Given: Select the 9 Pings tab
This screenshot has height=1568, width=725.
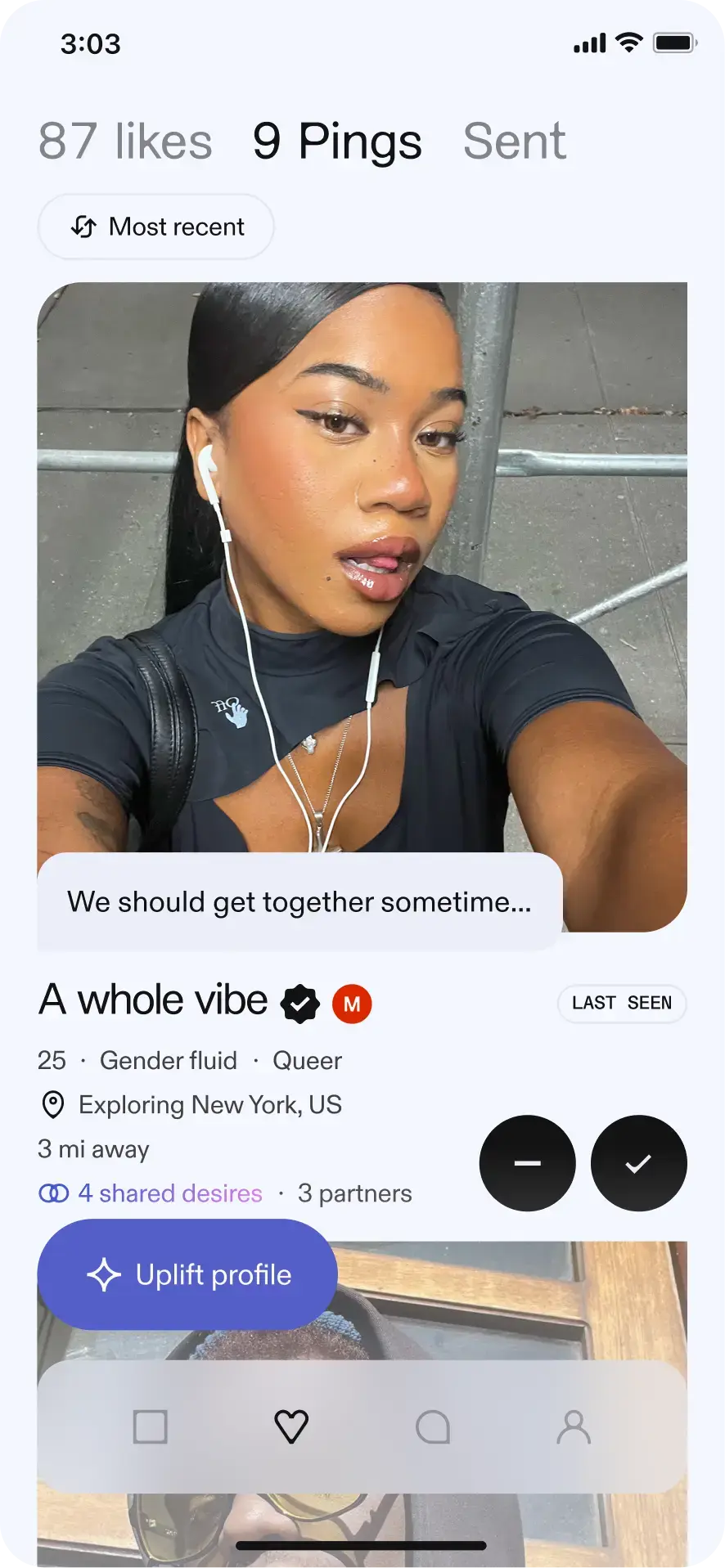Looking at the screenshot, I should point(337,142).
